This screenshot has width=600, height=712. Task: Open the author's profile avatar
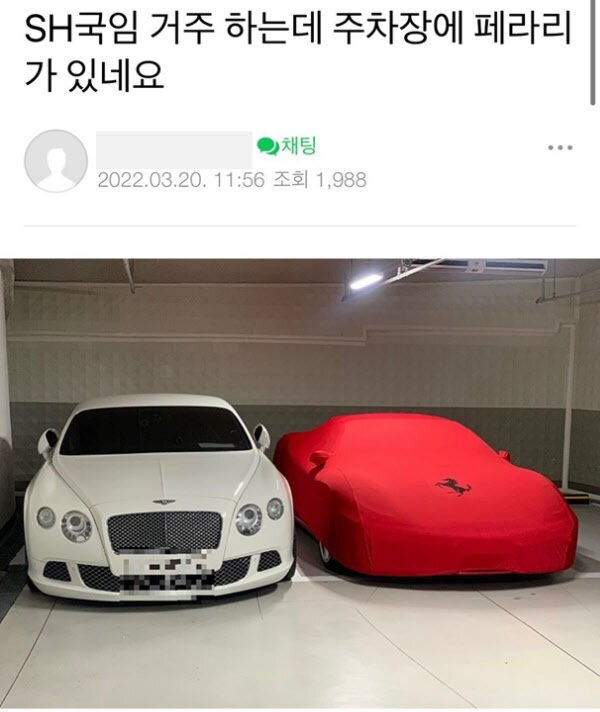coord(55,161)
